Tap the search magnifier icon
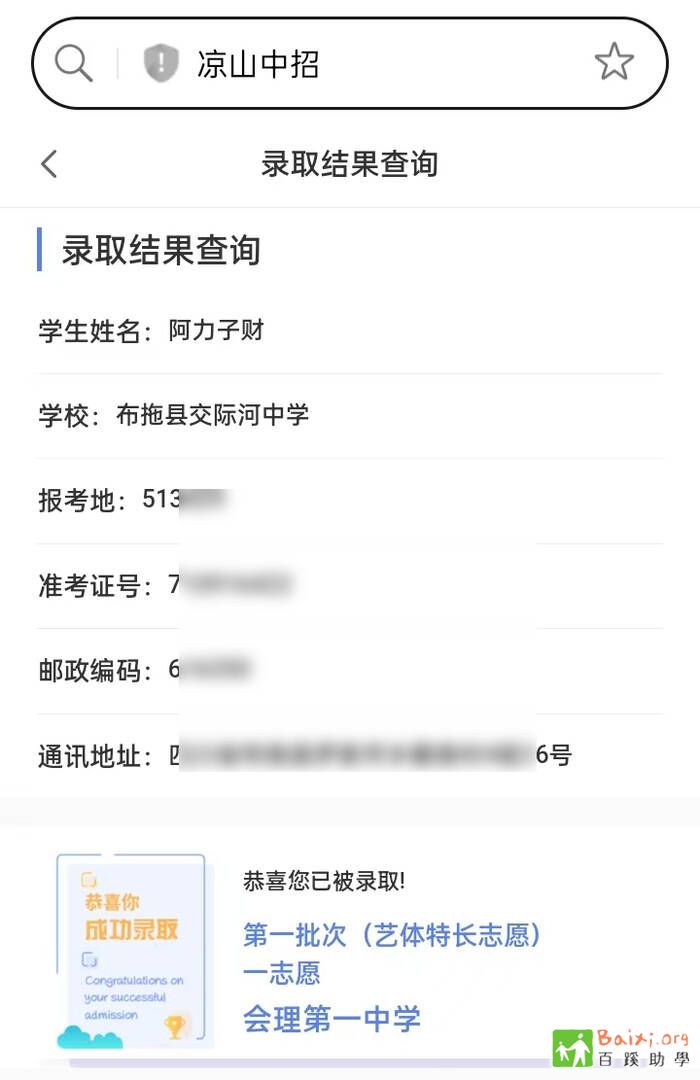Image resolution: width=700 pixels, height=1080 pixels. coord(73,63)
